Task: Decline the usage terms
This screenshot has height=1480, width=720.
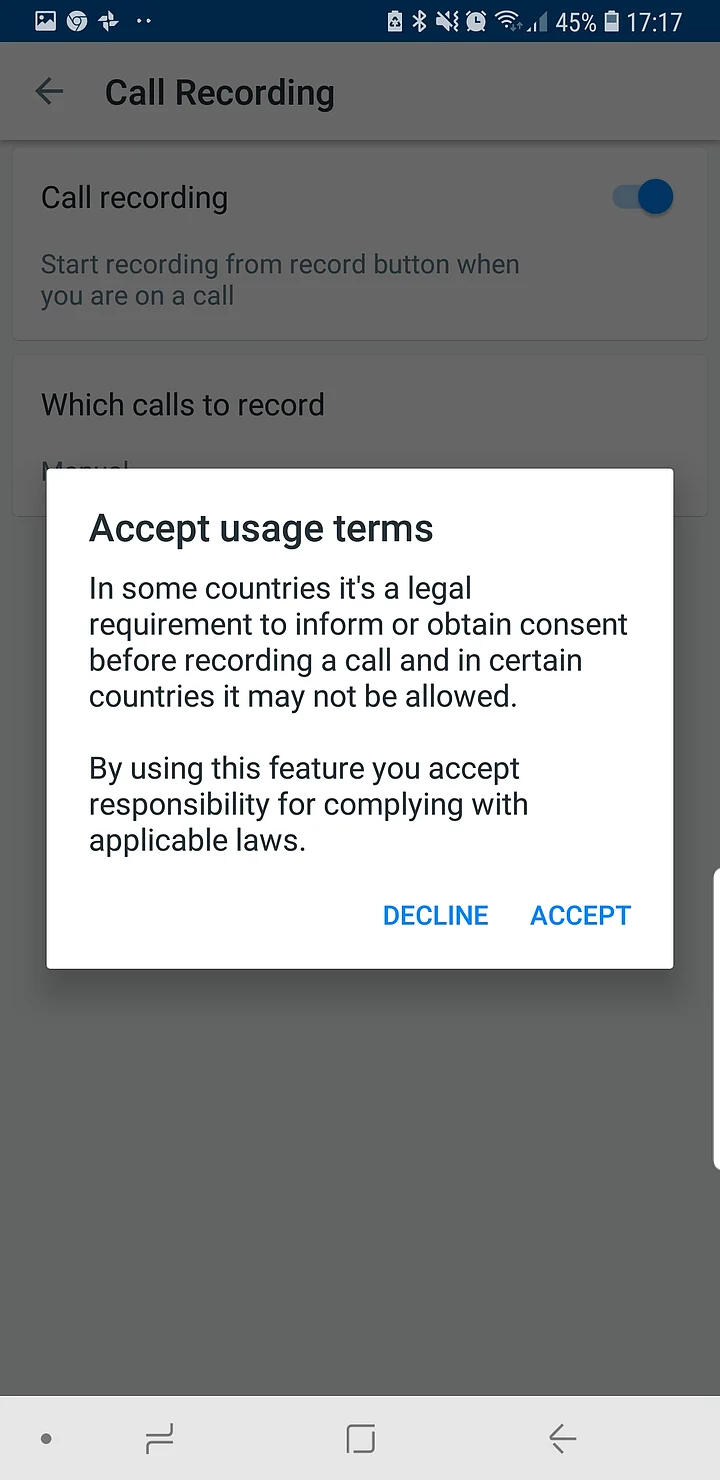Action: pos(435,915)
